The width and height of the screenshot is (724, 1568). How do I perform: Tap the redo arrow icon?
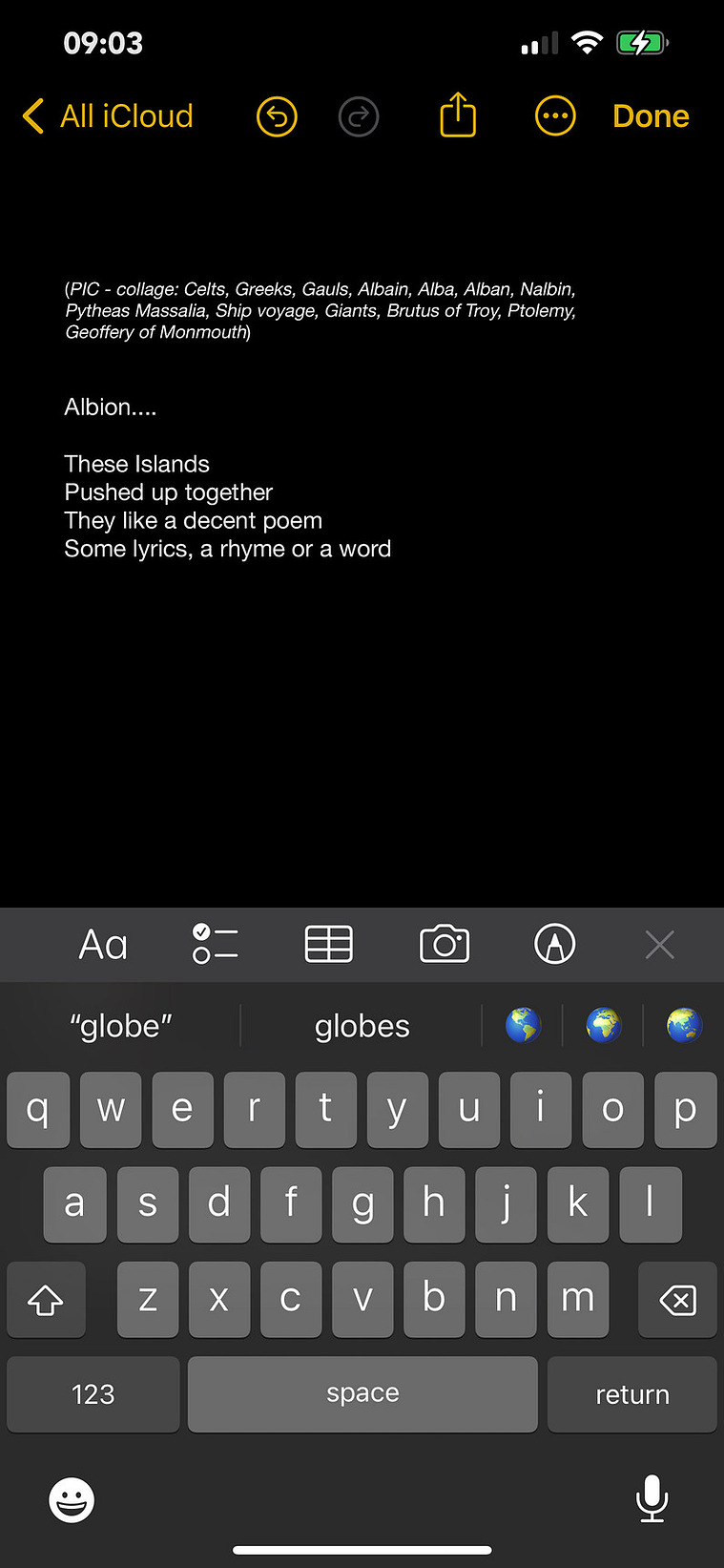point(359,116)
